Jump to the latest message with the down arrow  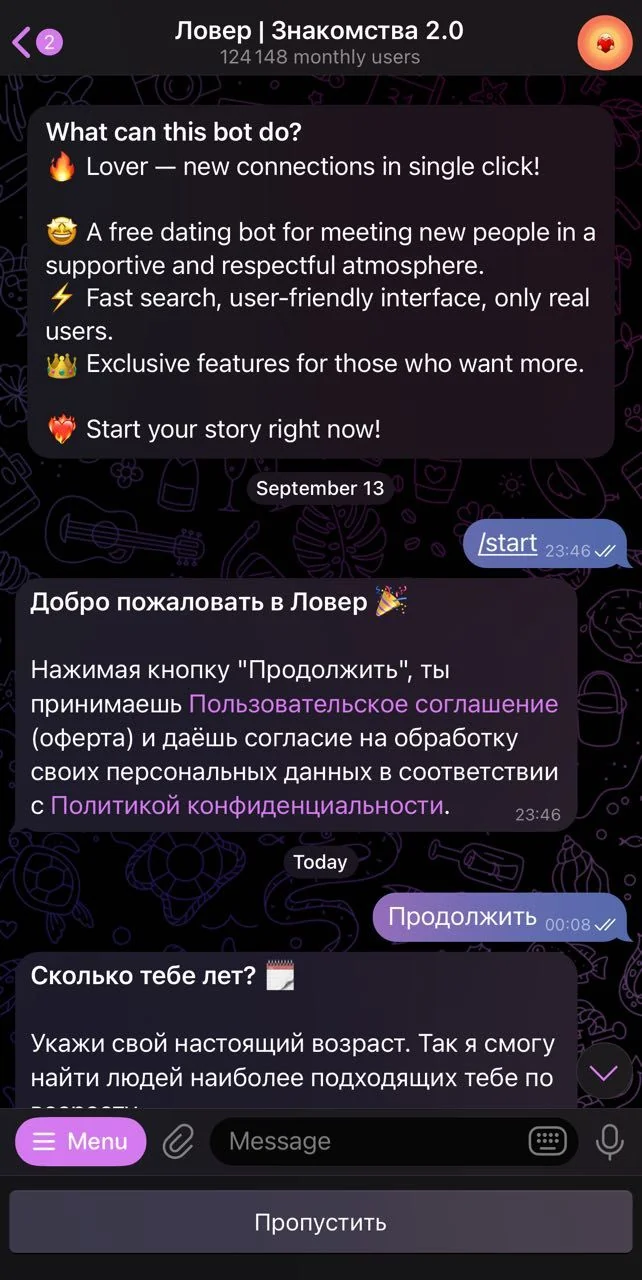(604, 1072)
